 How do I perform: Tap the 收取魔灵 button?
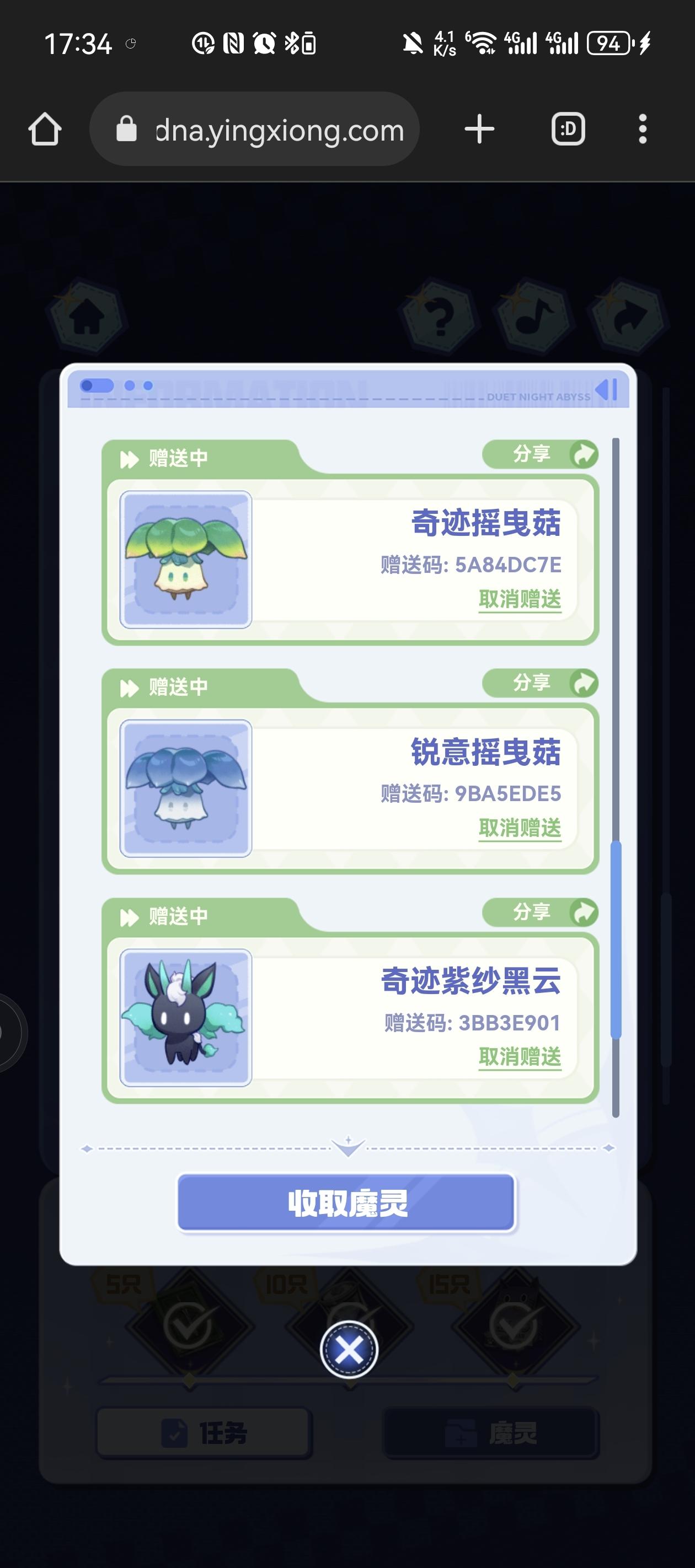pos(346,1204)
